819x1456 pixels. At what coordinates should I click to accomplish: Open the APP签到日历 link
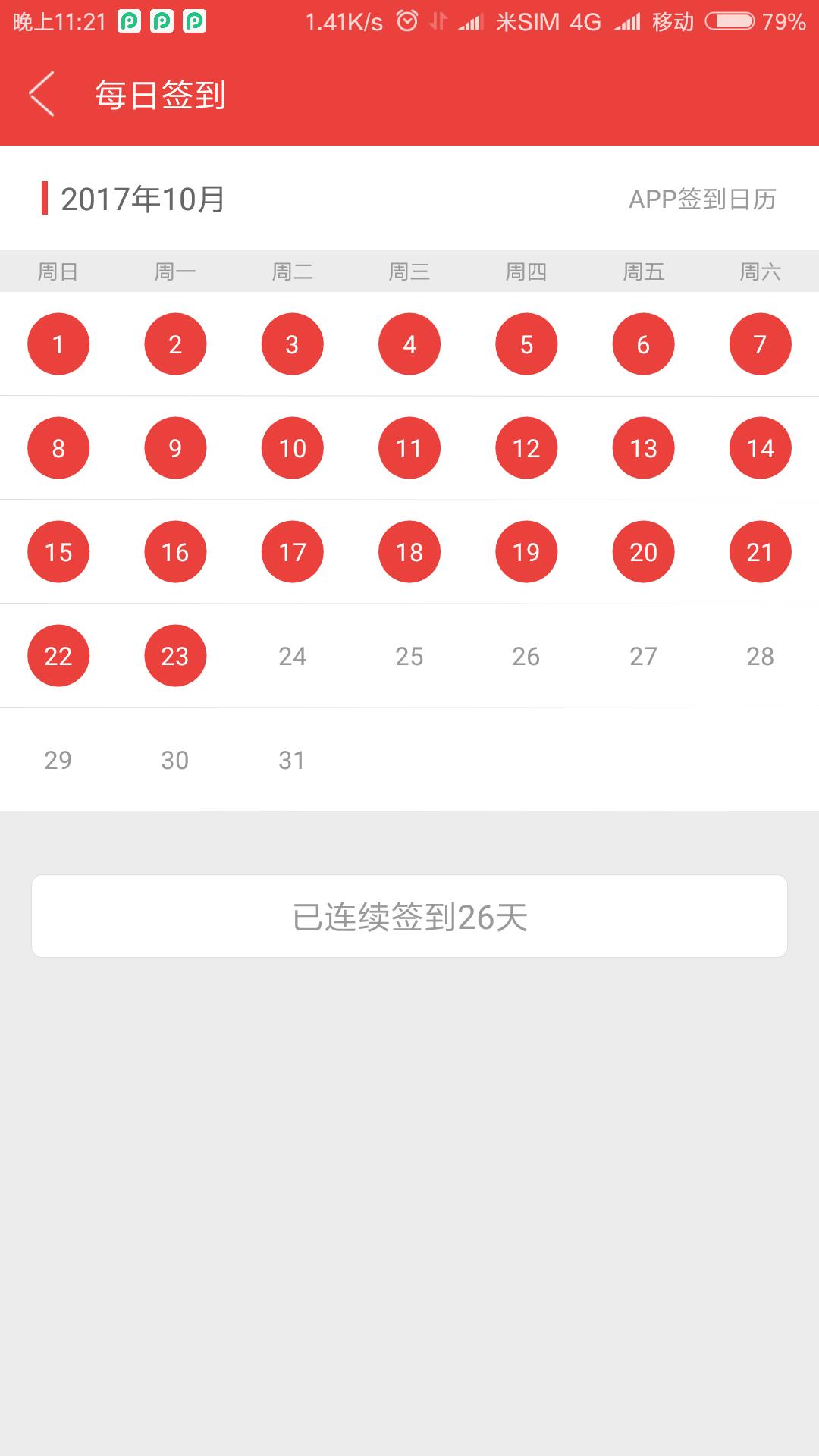point(702,199)
